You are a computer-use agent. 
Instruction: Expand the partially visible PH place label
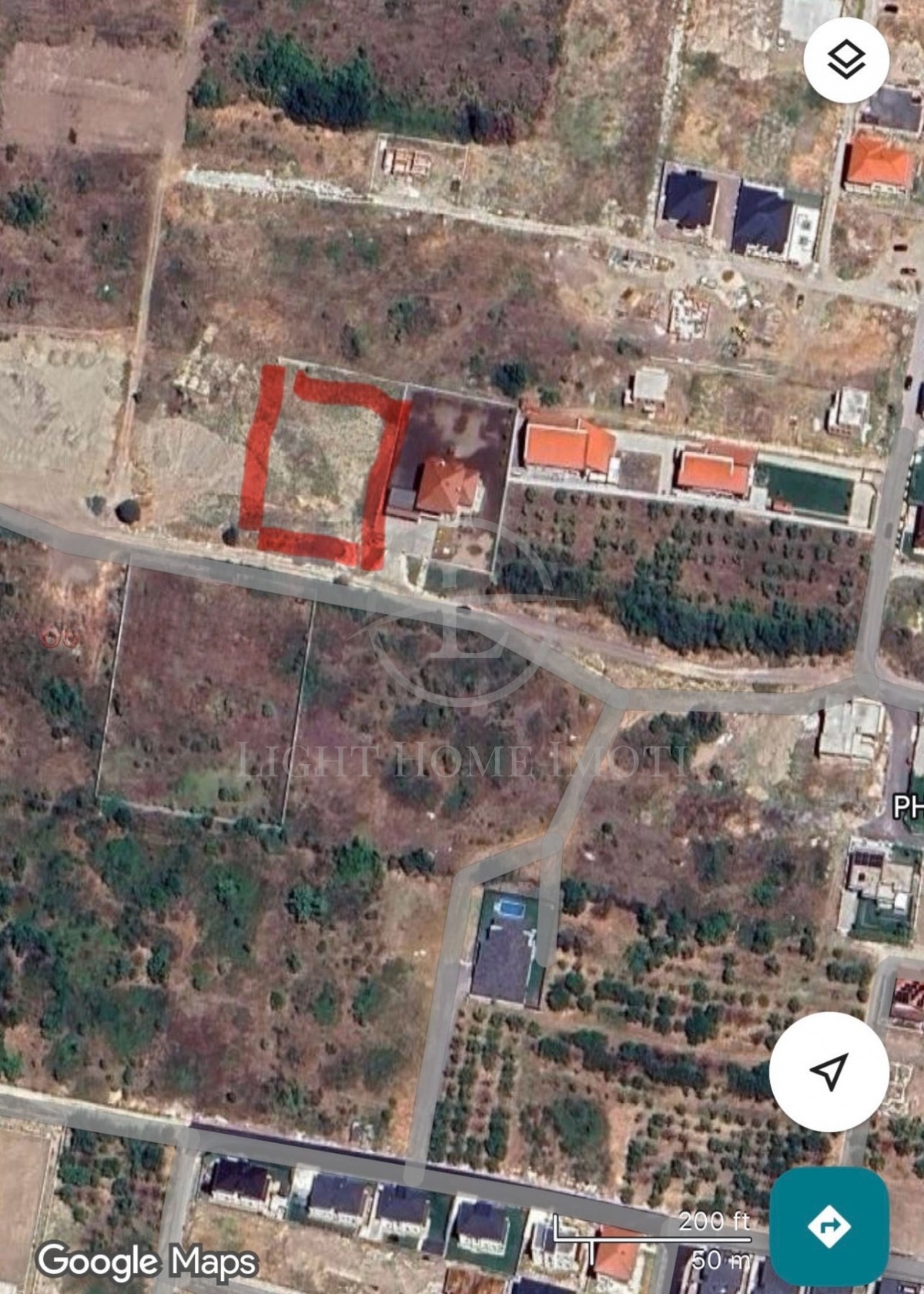click(x=911, y=808)
